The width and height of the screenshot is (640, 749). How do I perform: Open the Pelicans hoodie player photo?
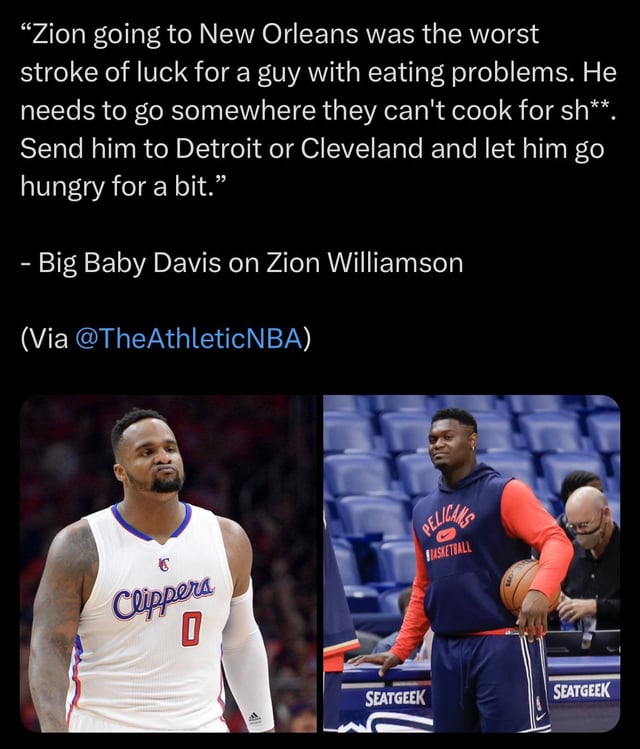coord(471,563)
